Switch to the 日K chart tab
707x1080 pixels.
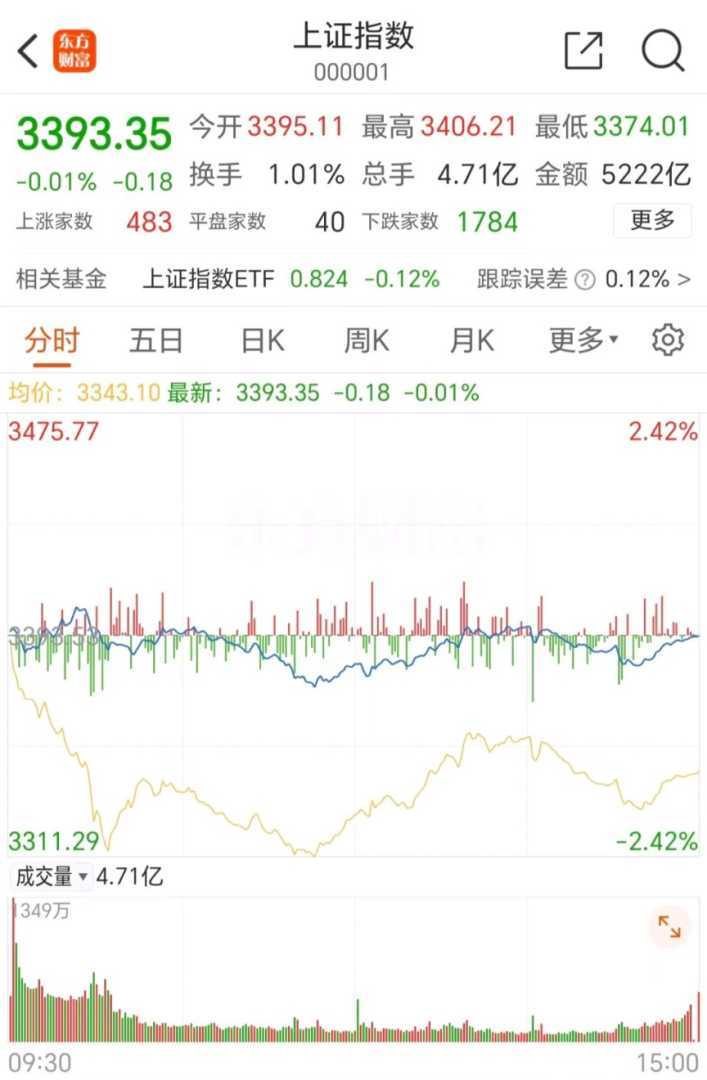(x=262, y=341)
